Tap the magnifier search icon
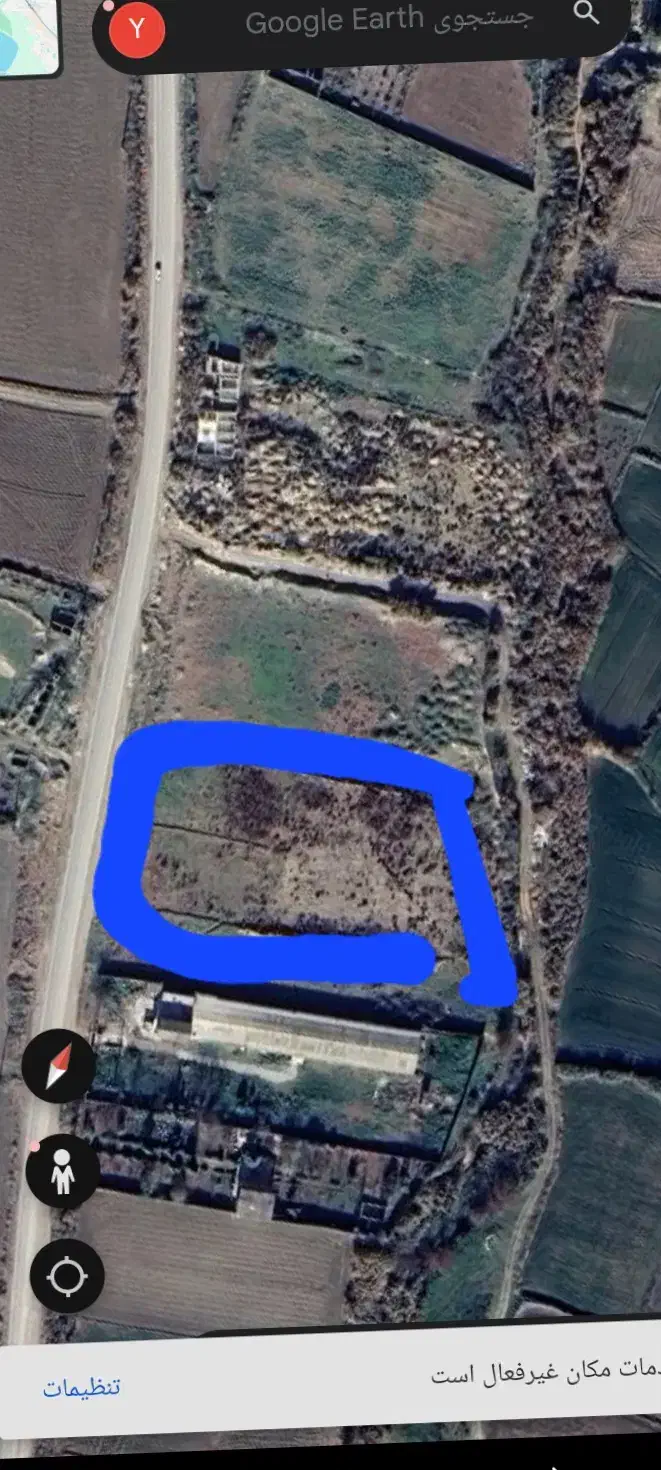The width and height of the screenshot is (661, 1470). click(587, 14)
